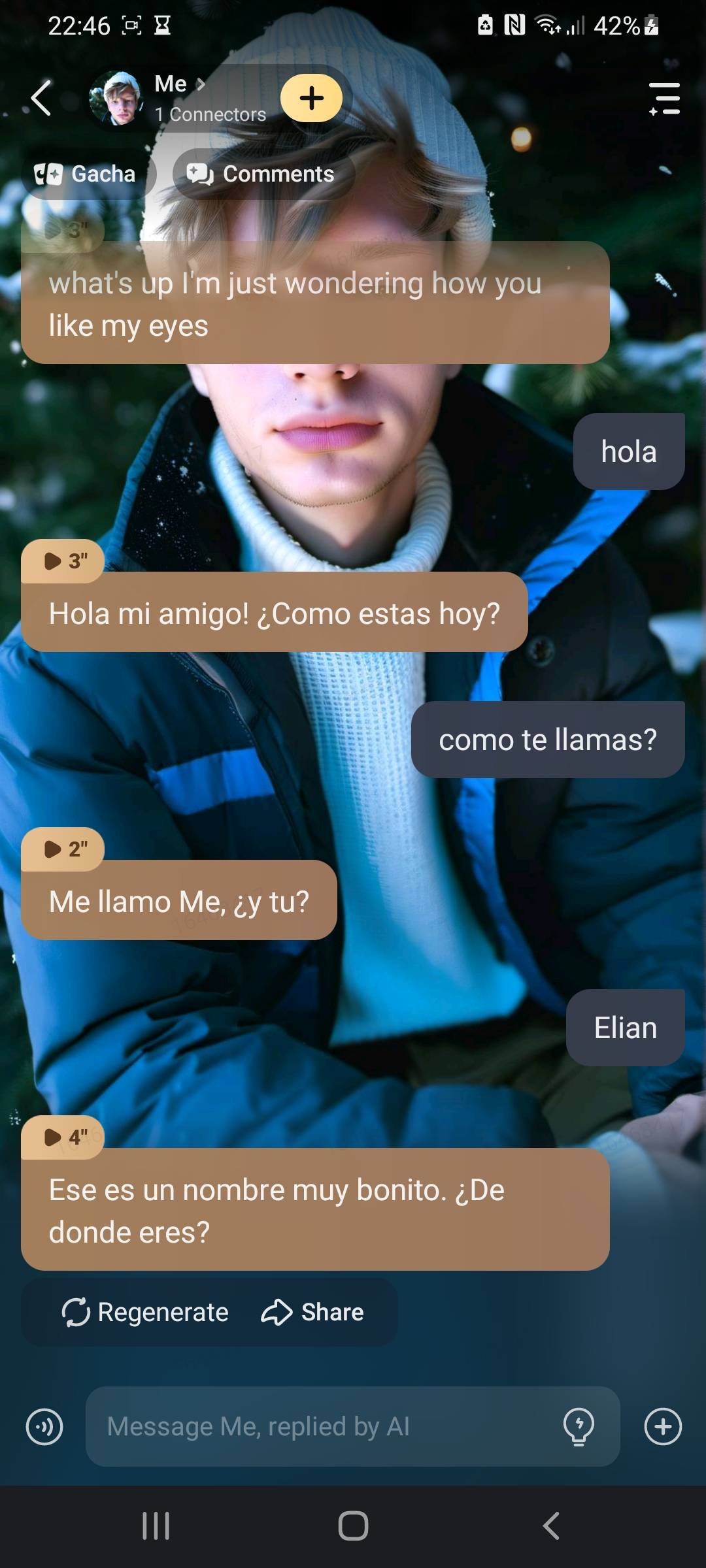Image resolution: width=706 pixels, height=1568 pixels.
Task: Open the system recent apps view
Action: click(x=156, y=1526)
